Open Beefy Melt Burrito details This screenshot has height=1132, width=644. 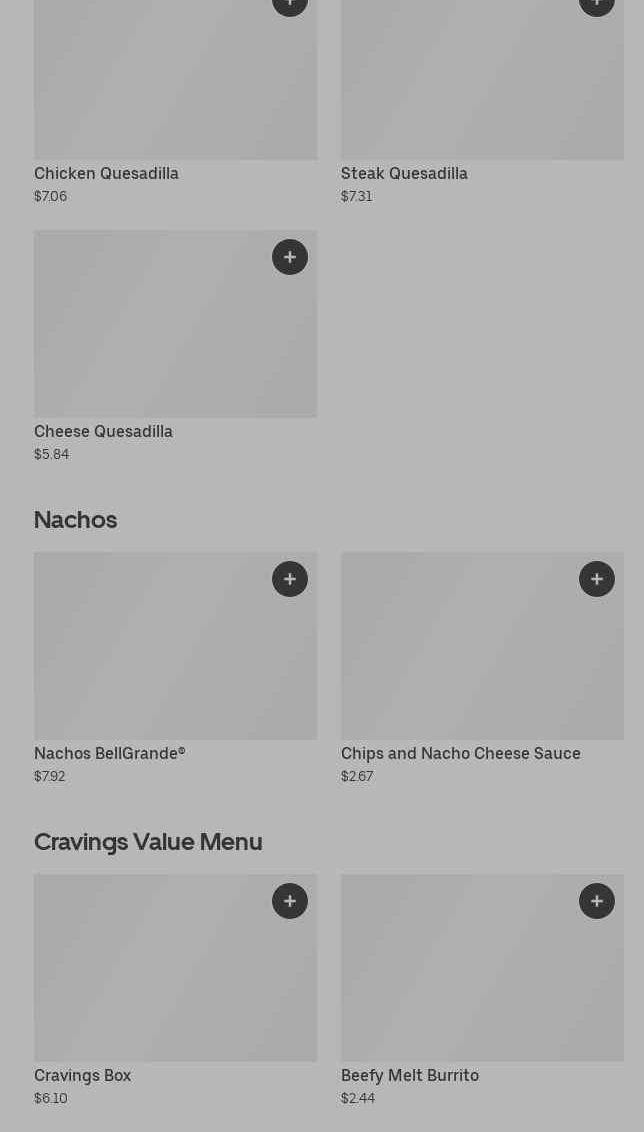[482, 979]
